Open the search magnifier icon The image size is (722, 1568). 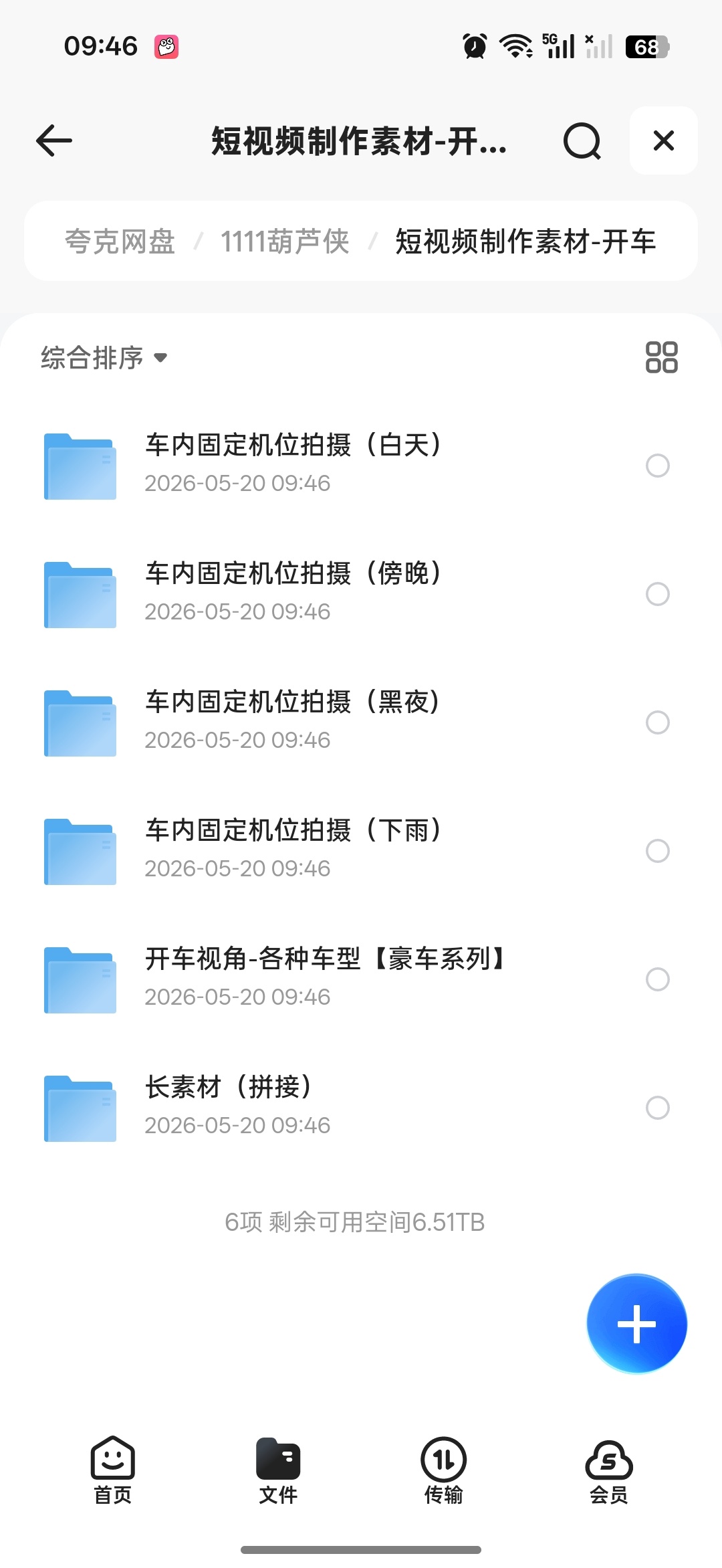click(x=582, y=140)
